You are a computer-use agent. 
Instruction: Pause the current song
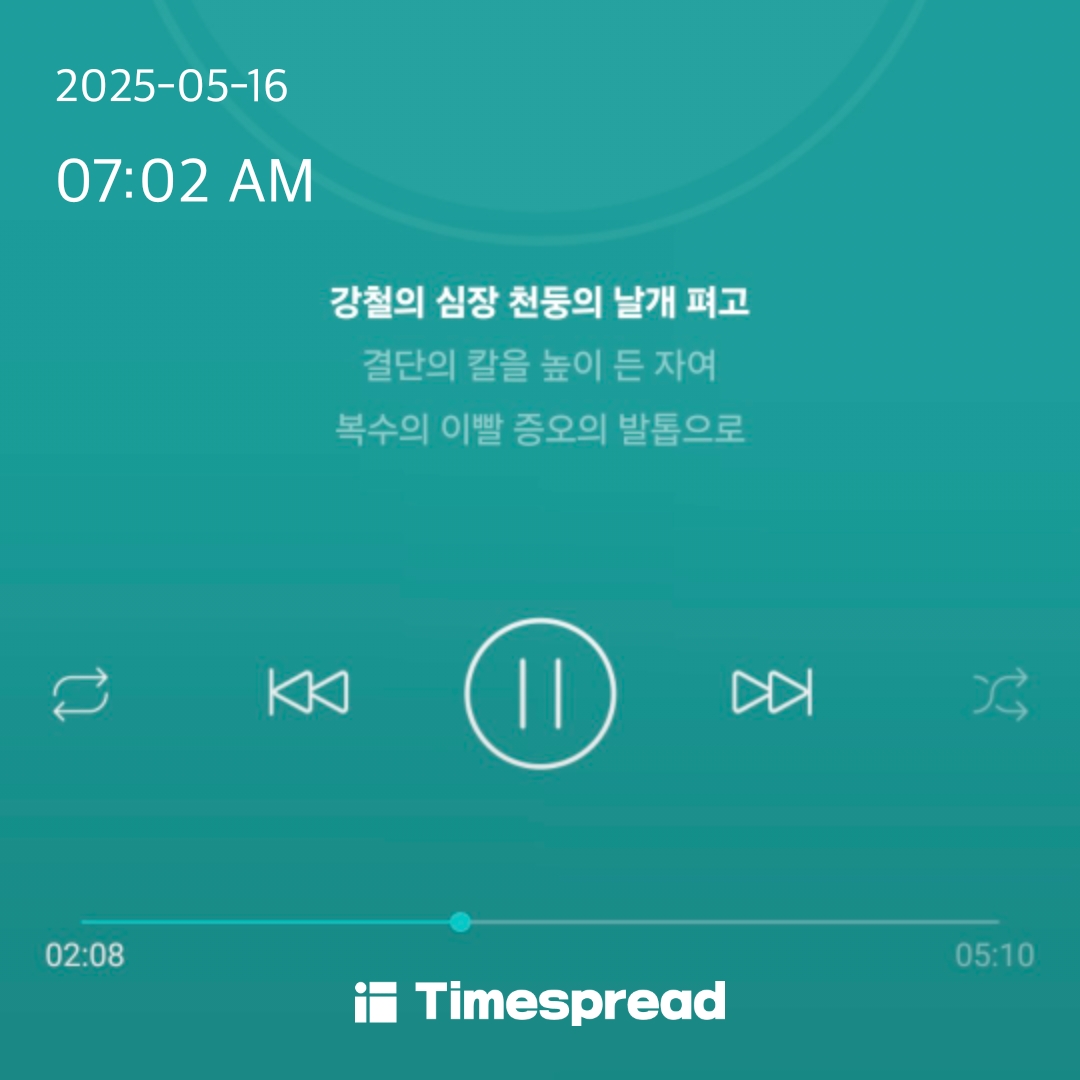point(540,693)
